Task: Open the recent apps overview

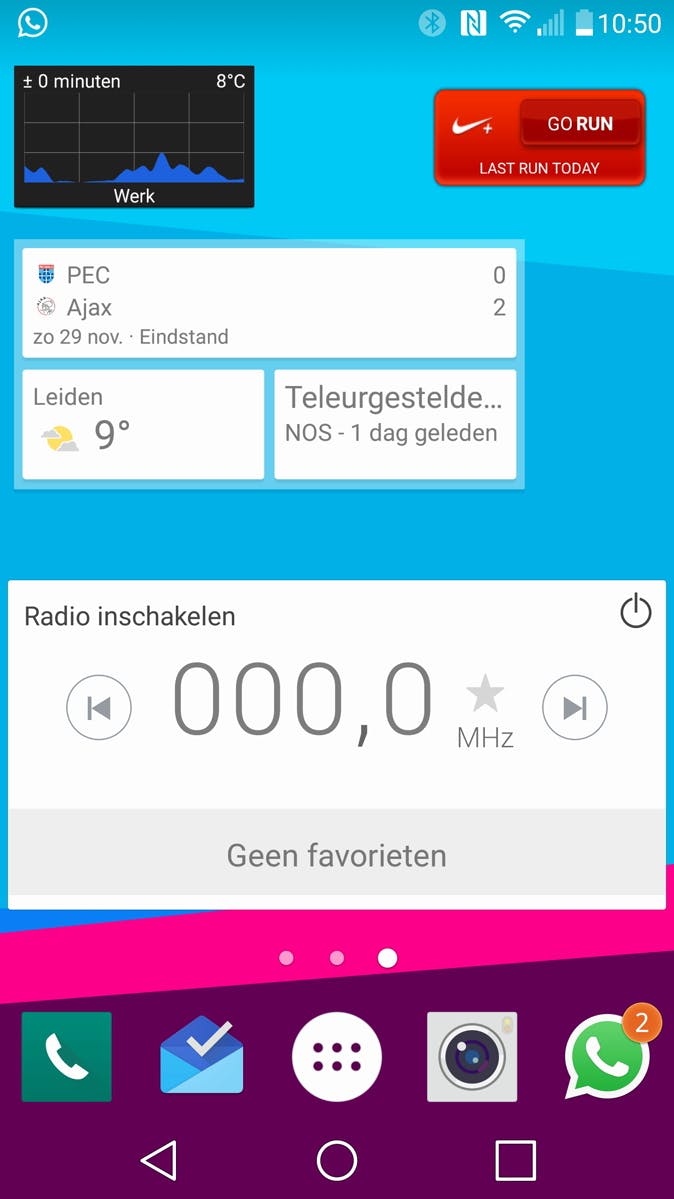Action: (x=515, y=1161)
